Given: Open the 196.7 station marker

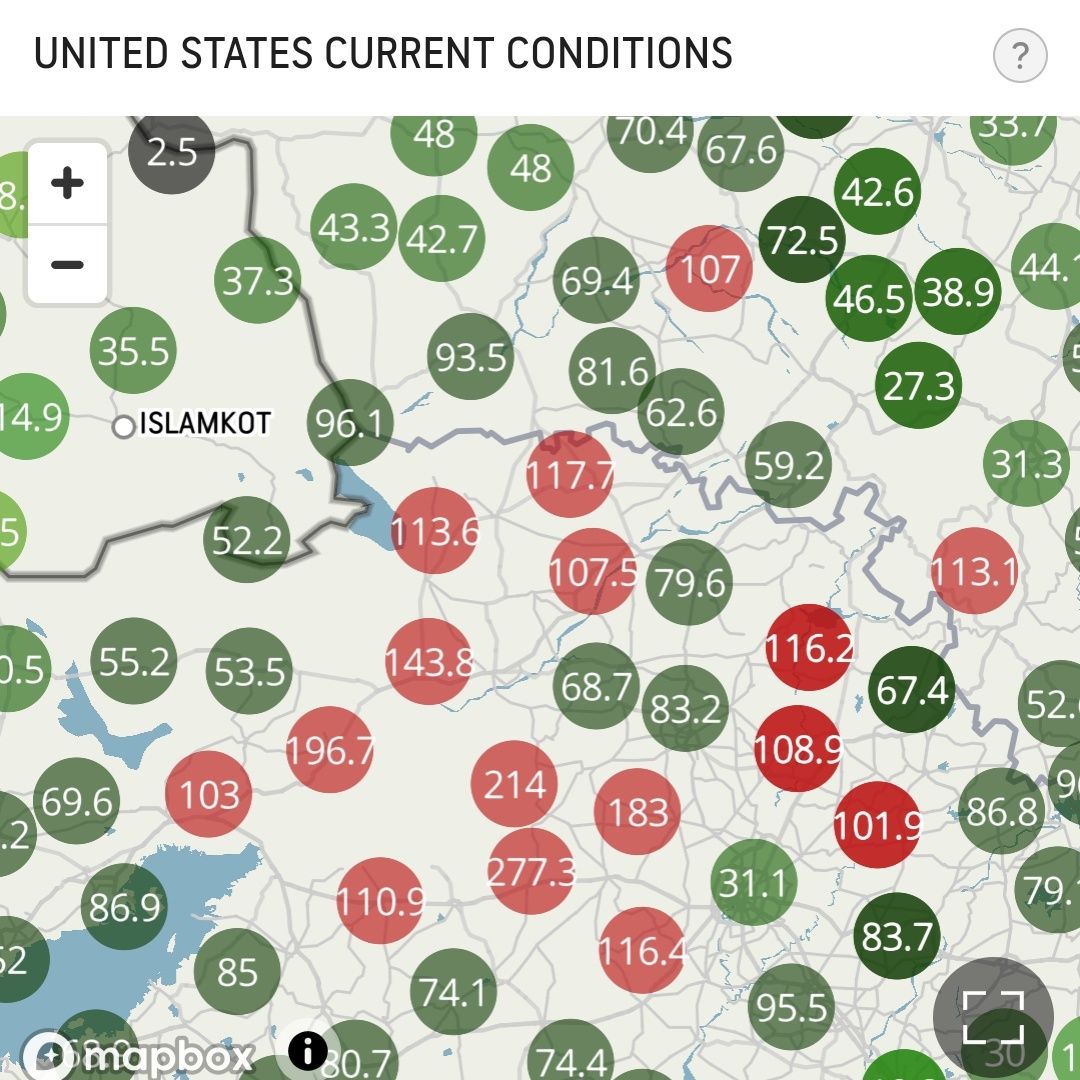Looking at the screenshot, I should click(x=329, y=750).
